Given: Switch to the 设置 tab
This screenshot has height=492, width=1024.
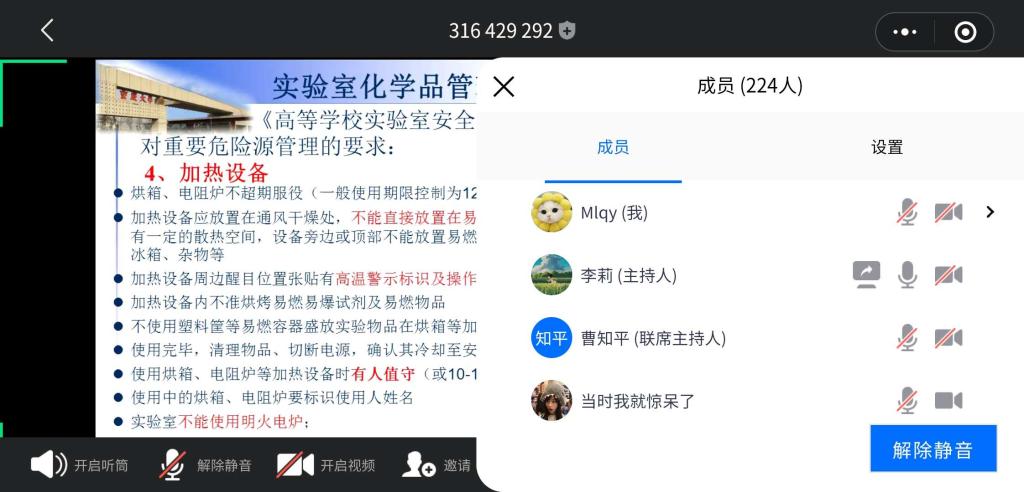Looking at the screenshot, I should coord(886,147).
